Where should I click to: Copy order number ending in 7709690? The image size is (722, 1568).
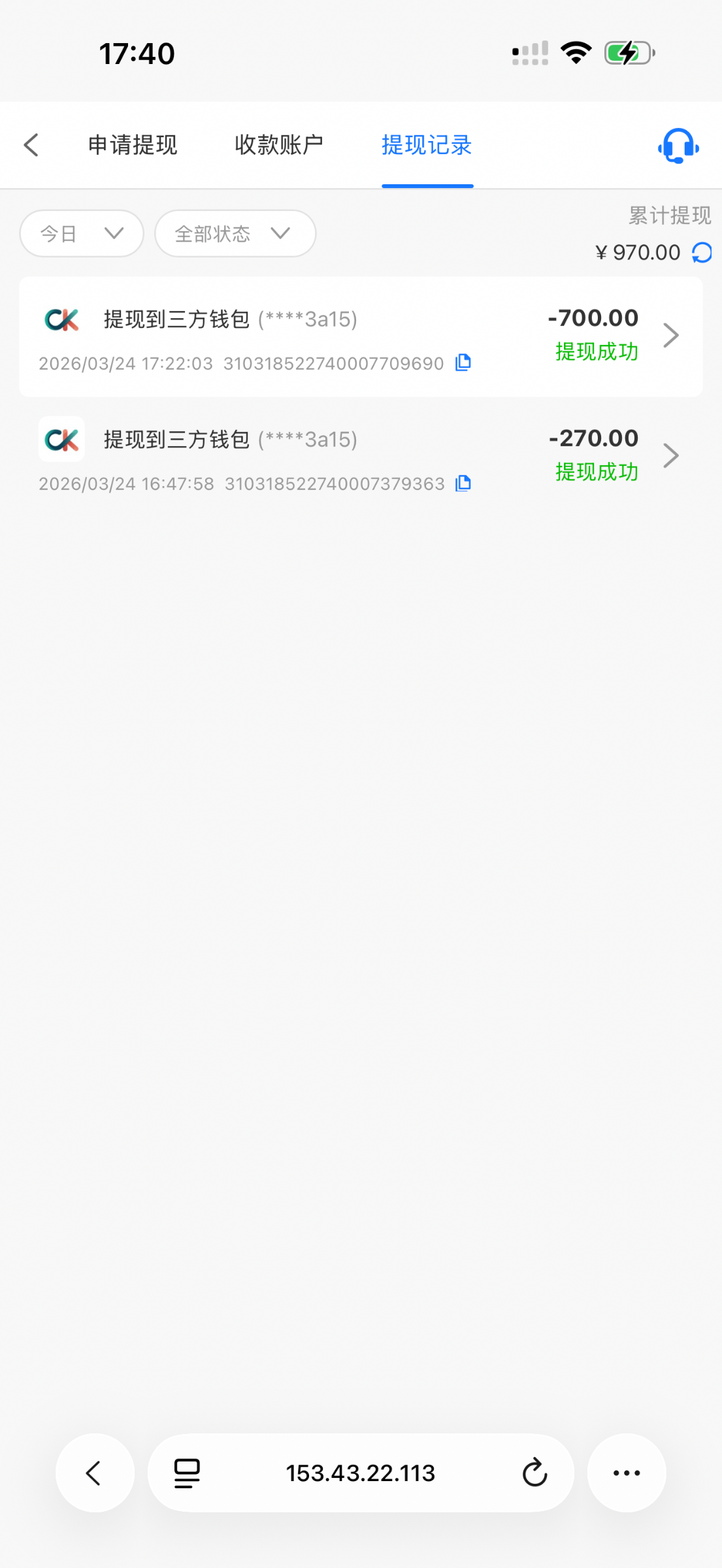(x=463, y=363)
